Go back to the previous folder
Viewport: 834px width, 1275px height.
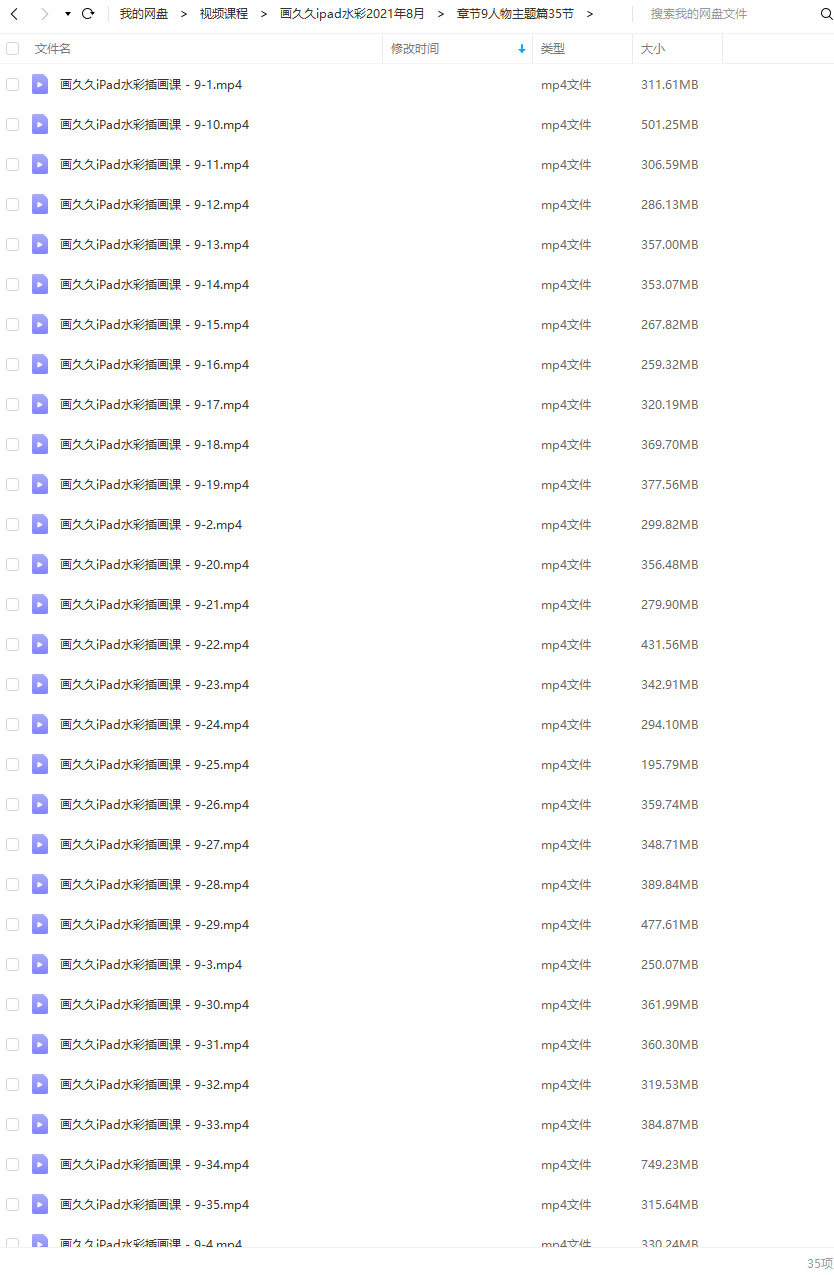pos(15,14)
